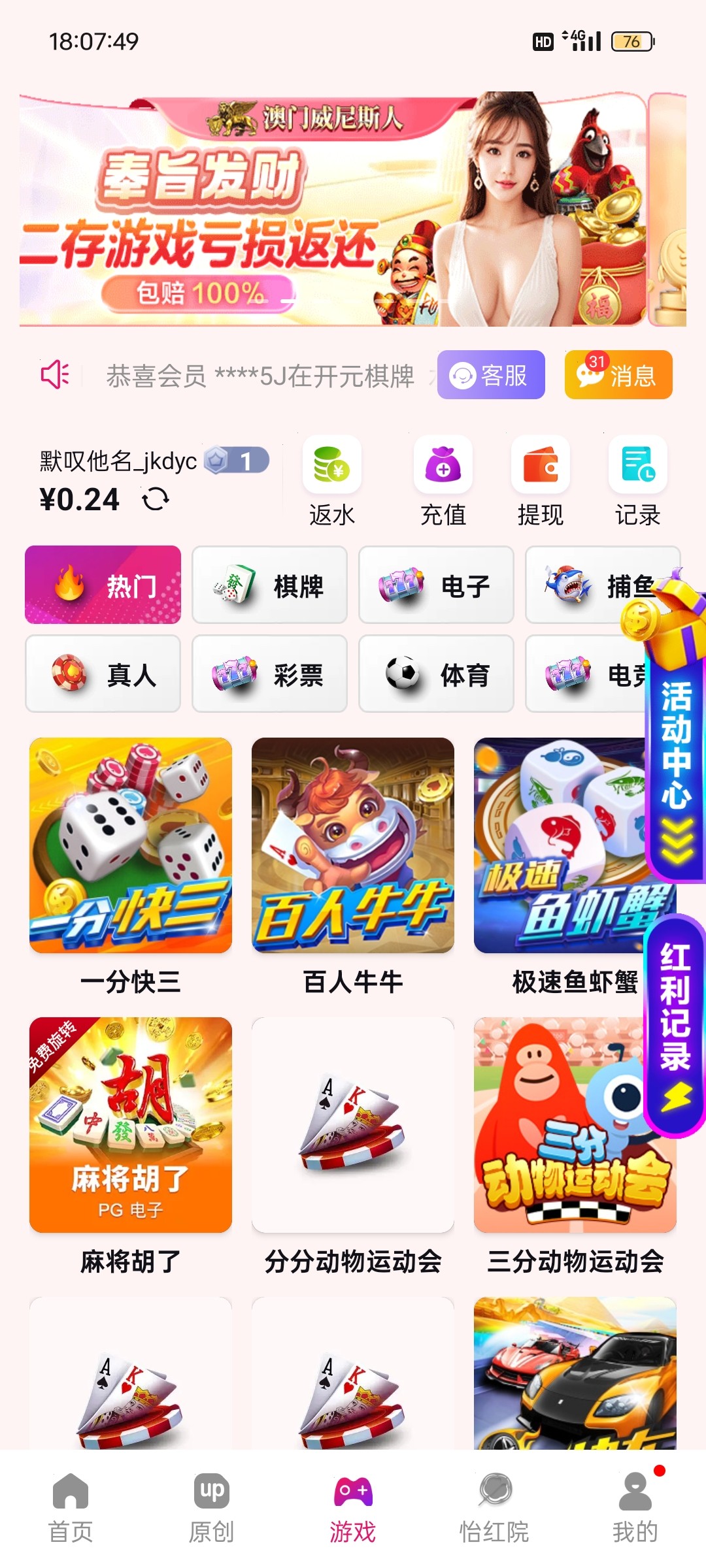Screen dimensions: 706x1568
Task: Select the 真人 category
Action: tap(103, 674)
